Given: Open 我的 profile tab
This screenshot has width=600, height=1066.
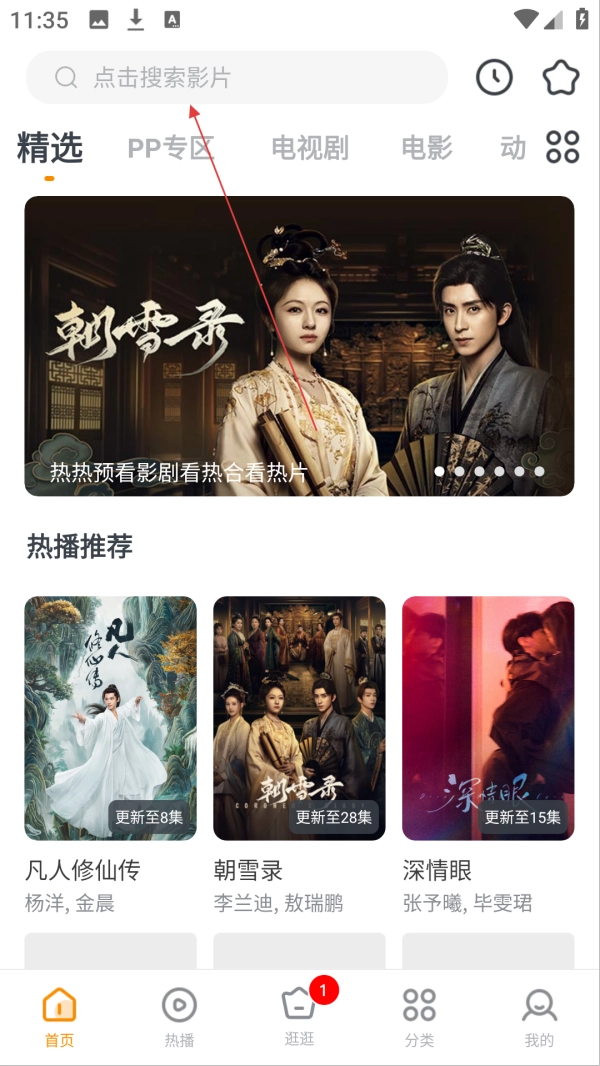Looking at the screenshot, I should click(x=539, y=1017).
